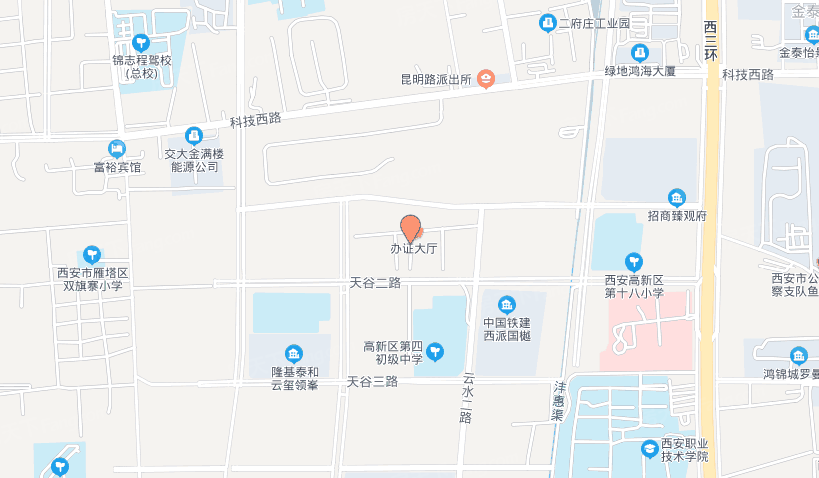
Task: Select the 昆明路派出所 map marker
Action: 486,79
